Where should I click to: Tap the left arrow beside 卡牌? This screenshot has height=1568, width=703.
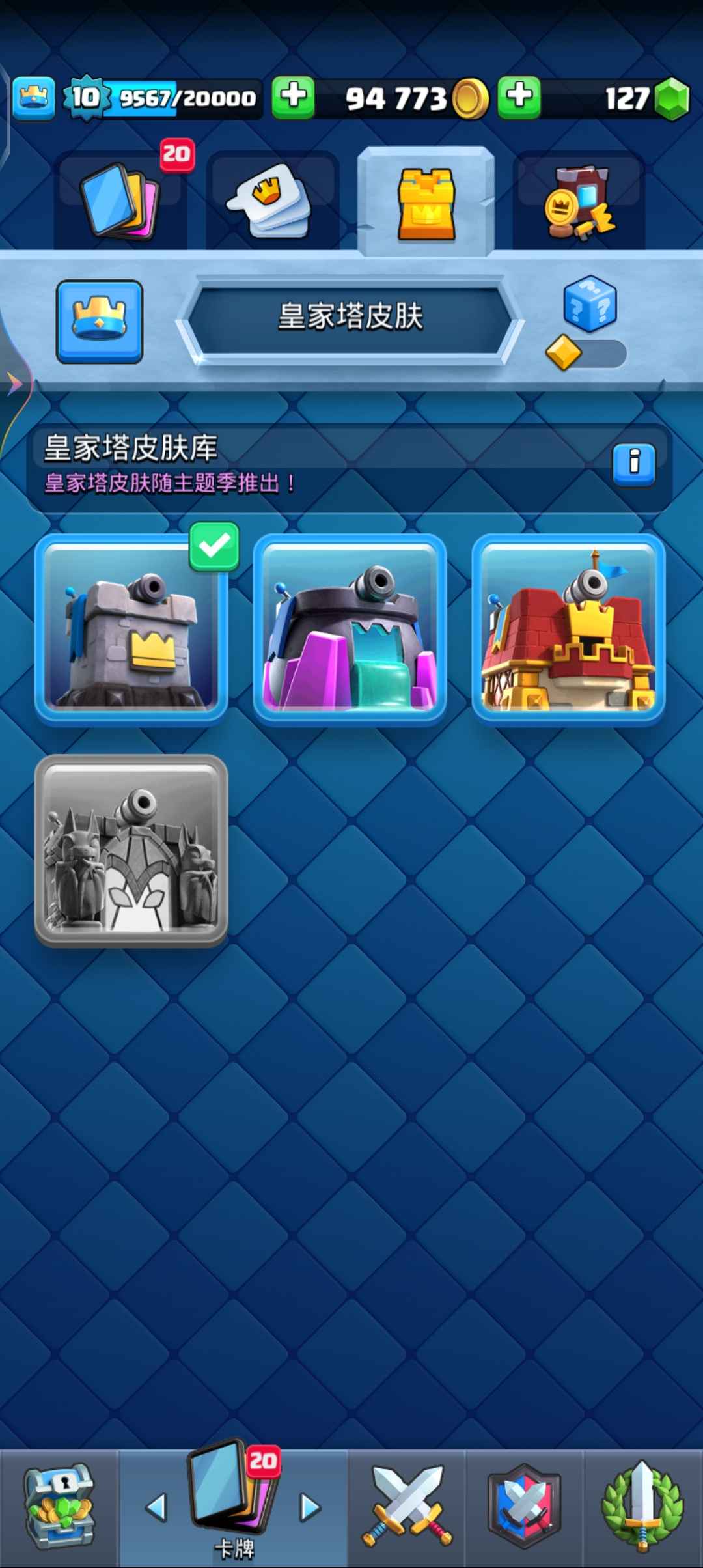156,1507
